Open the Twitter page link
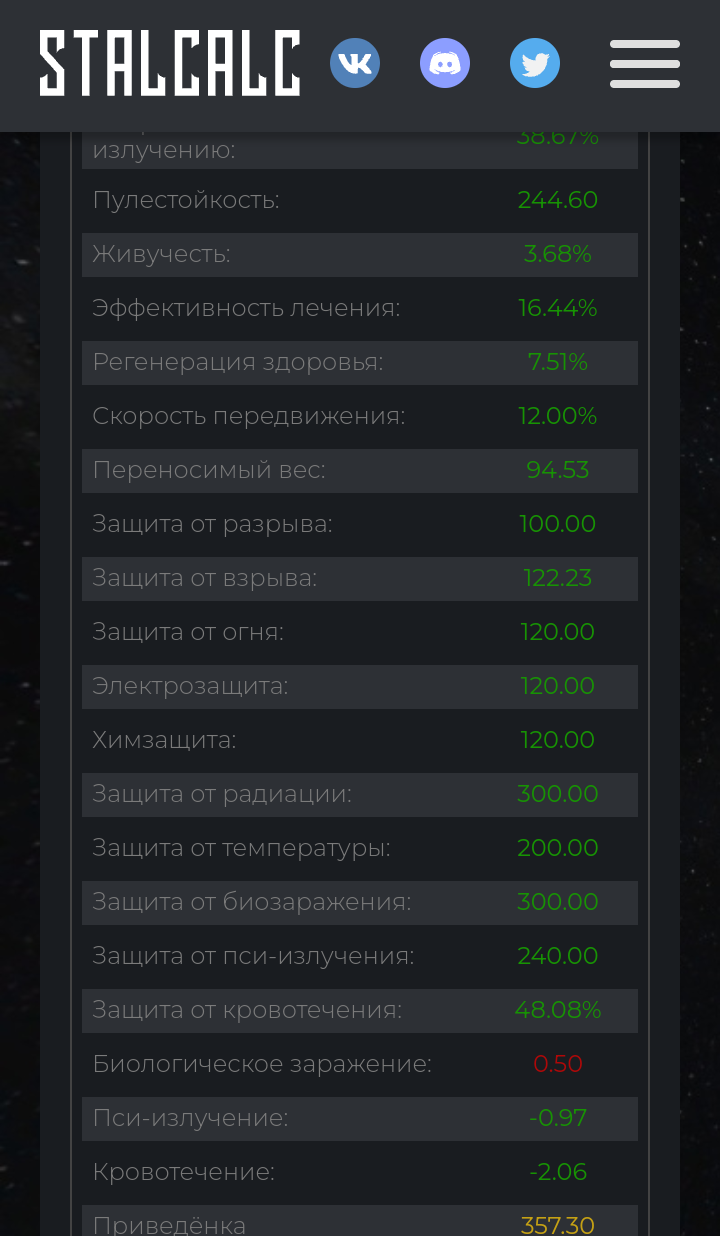The image size is (720, 1236). [535, 63]
